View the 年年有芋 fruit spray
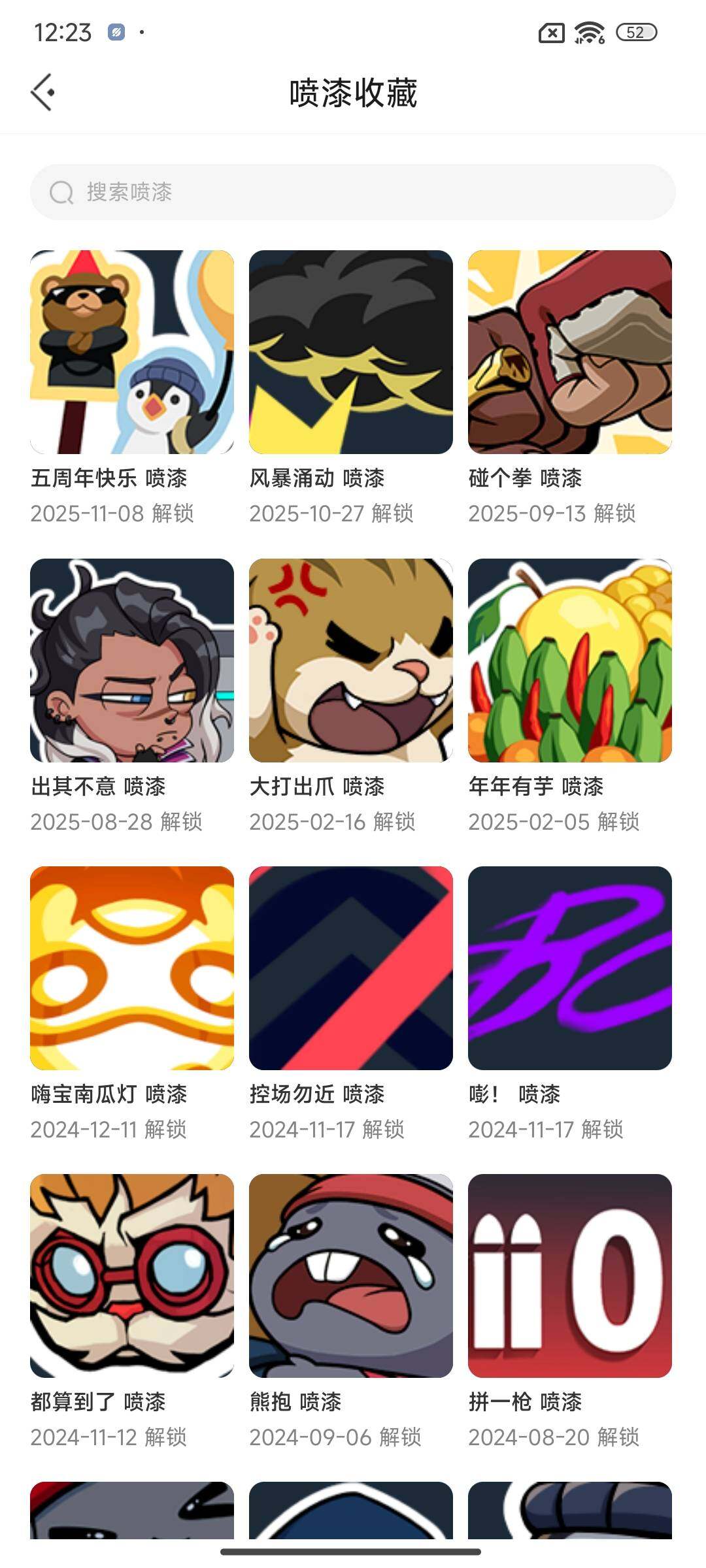Image resolution: width=706 pixels, height=1568 pixels. (x=571, y=662)
